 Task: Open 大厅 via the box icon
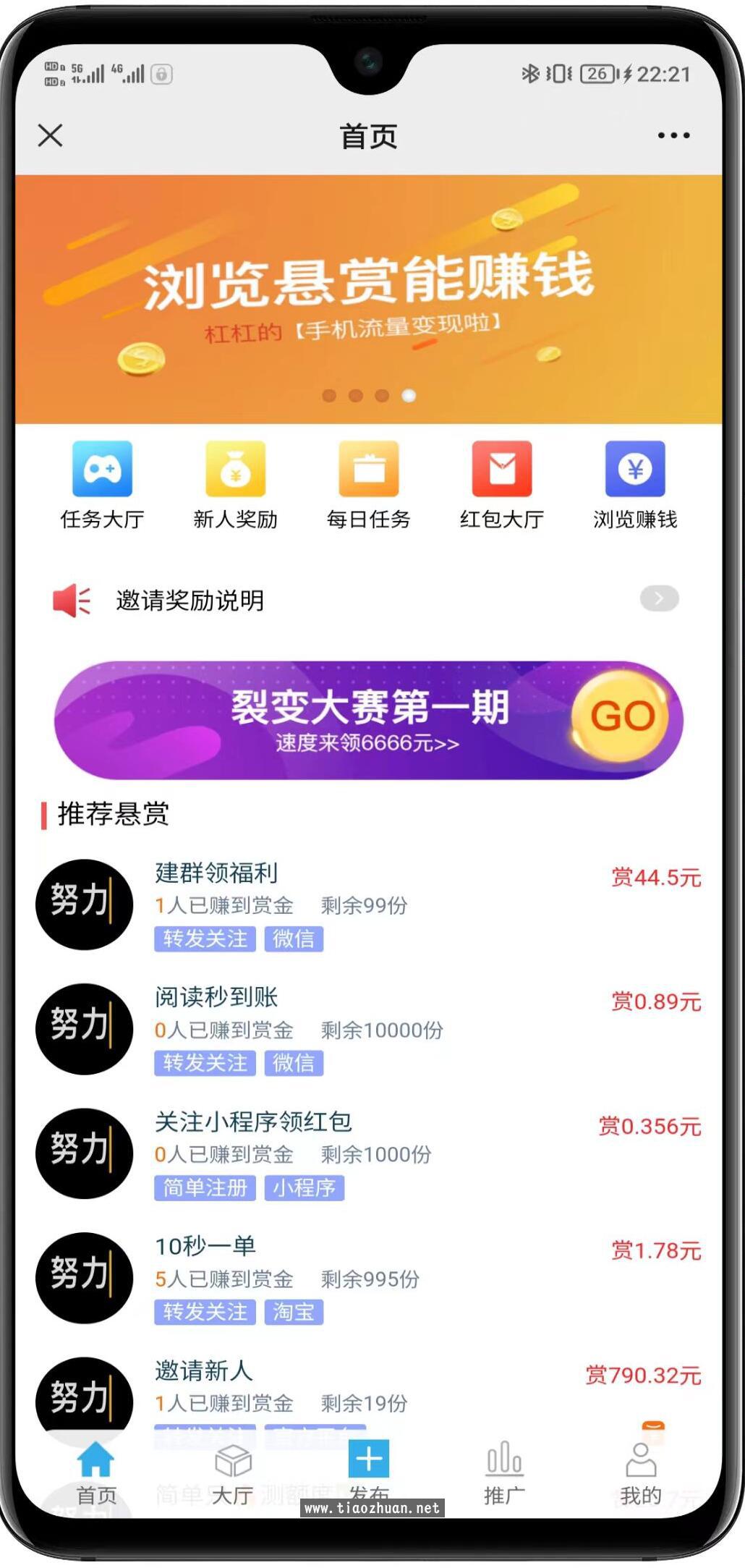click(x=231, y=1459)
